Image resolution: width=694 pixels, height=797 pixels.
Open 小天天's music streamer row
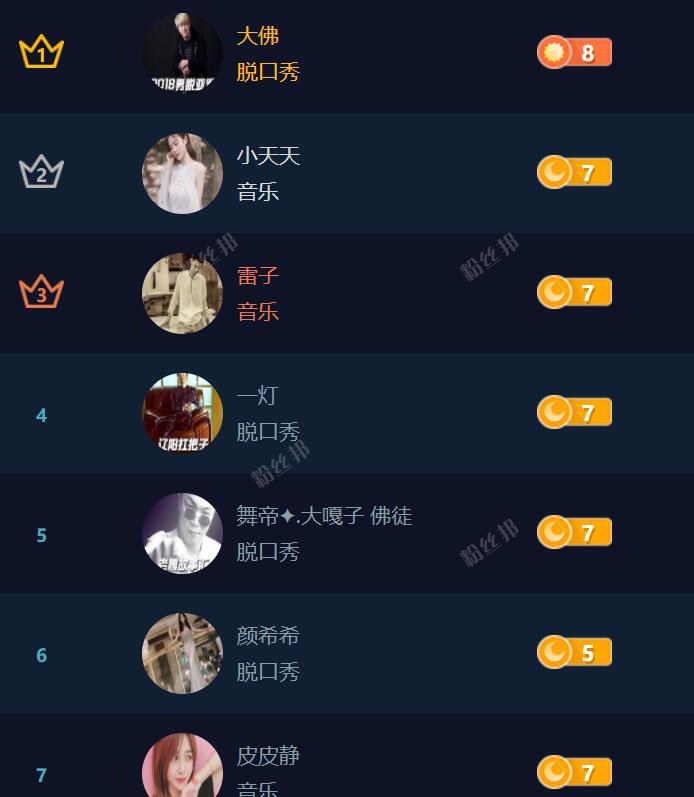(x=268, y=156)
